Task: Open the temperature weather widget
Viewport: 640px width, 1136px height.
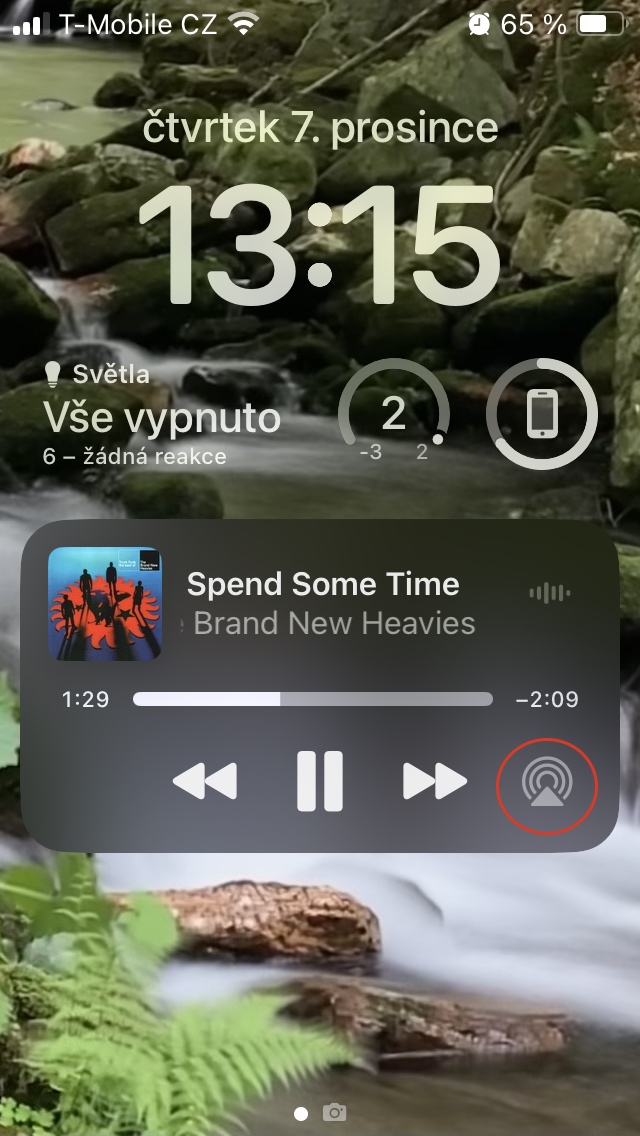Action: pos(394,415)
